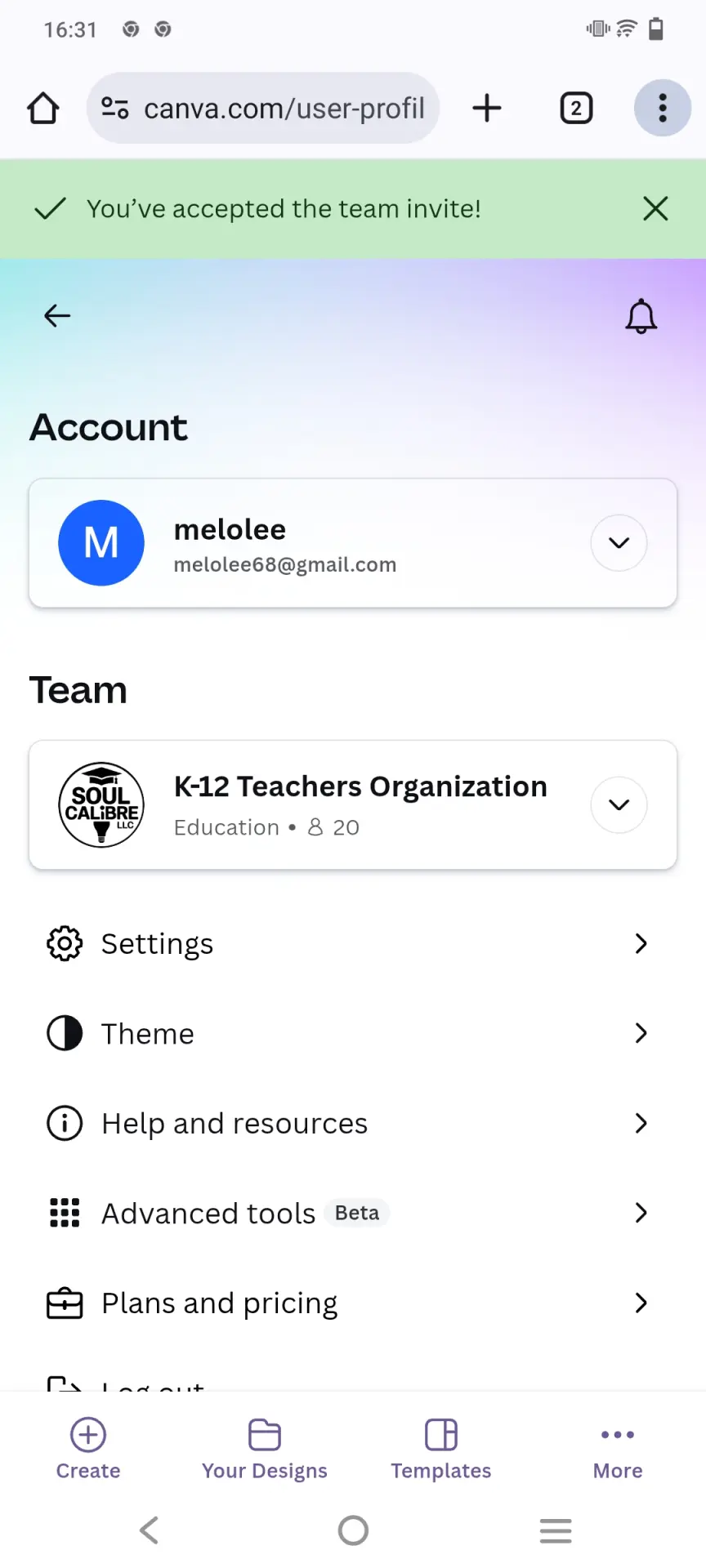Dismiss the team invite accepted banner

655,209
